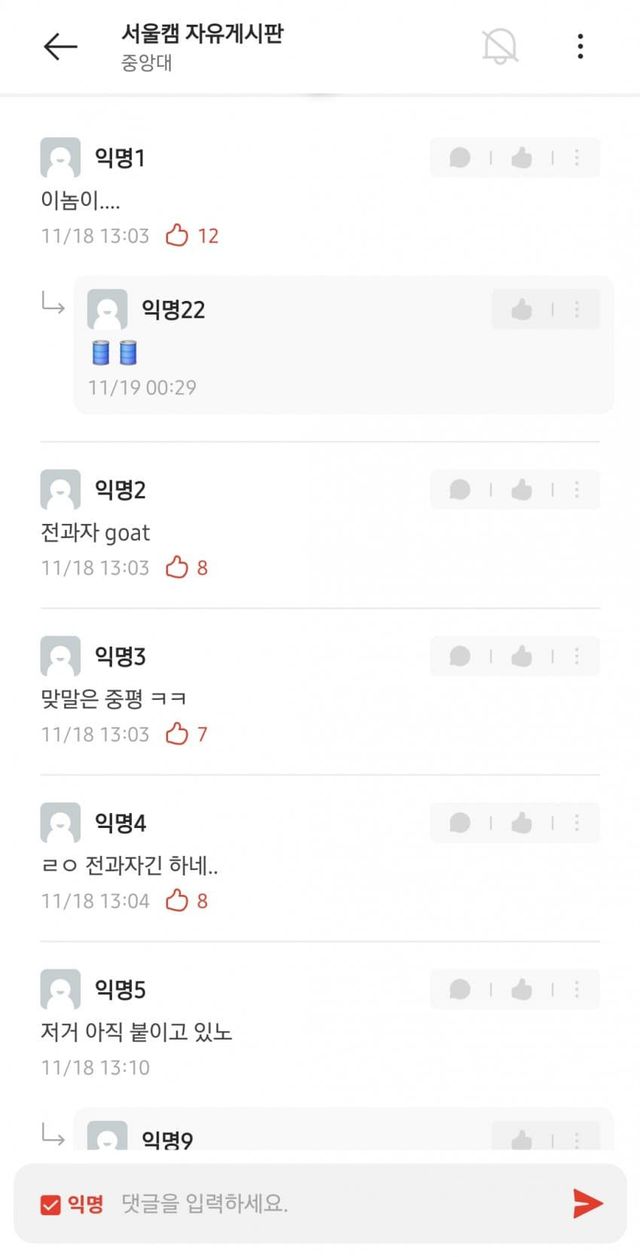
Task: Like 익명3's comment
Action: pos(521,656)
